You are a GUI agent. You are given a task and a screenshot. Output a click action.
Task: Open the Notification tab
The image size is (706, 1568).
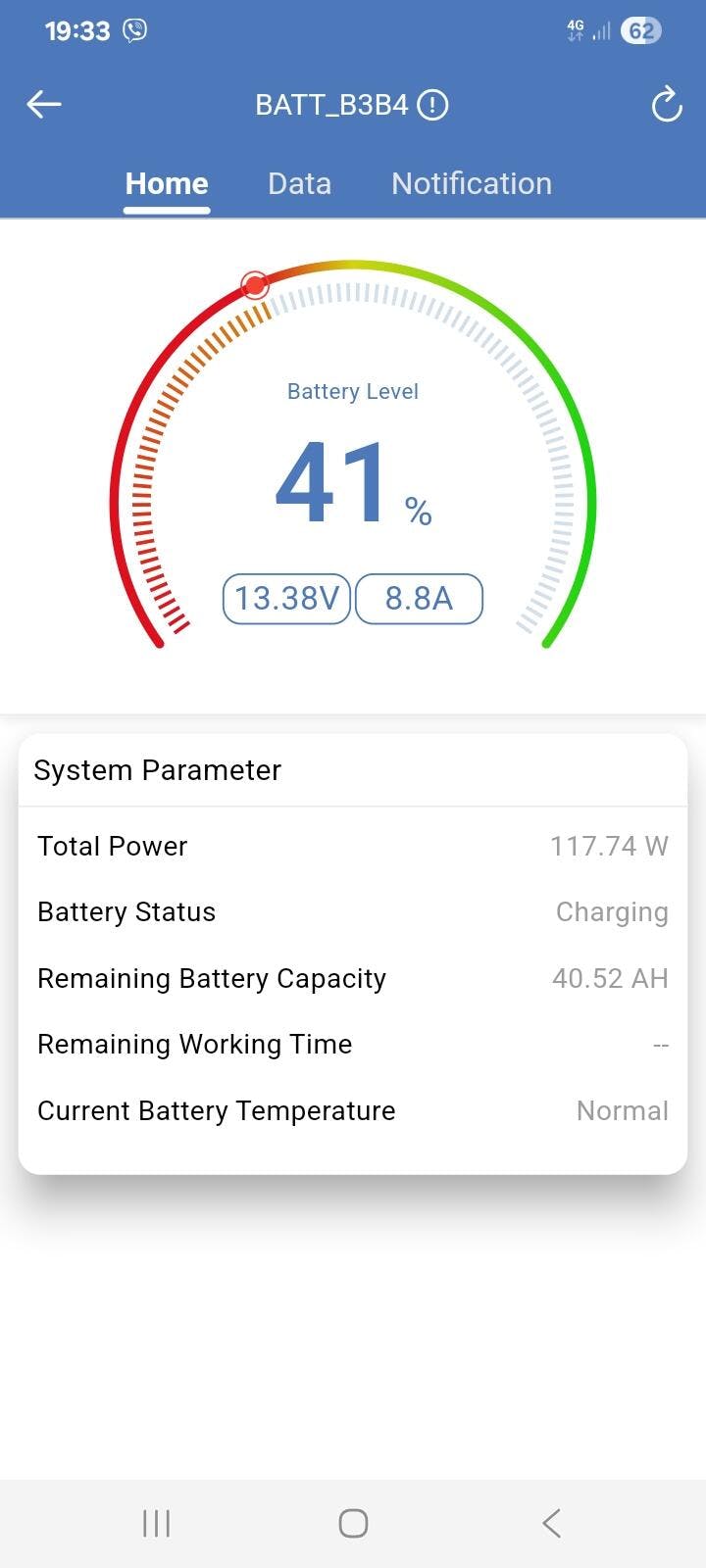472,183
